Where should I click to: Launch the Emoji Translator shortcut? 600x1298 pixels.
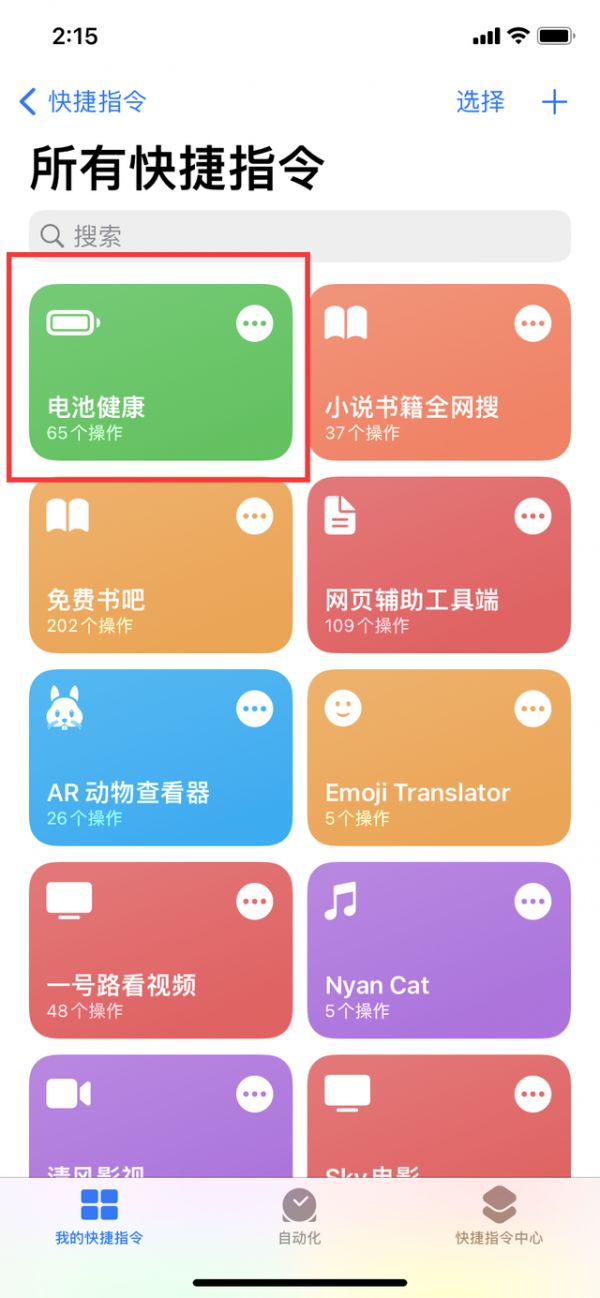coord(420,785)
